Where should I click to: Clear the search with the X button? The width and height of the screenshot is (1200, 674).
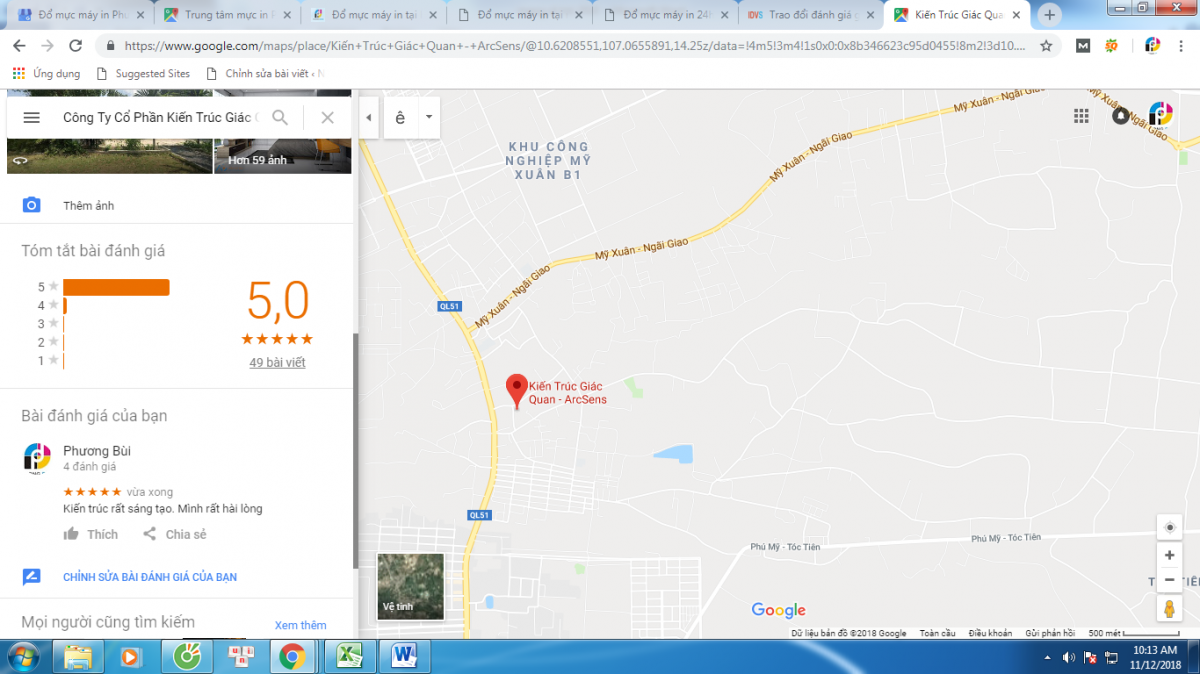pyautogui.click(x=327, y=117)
